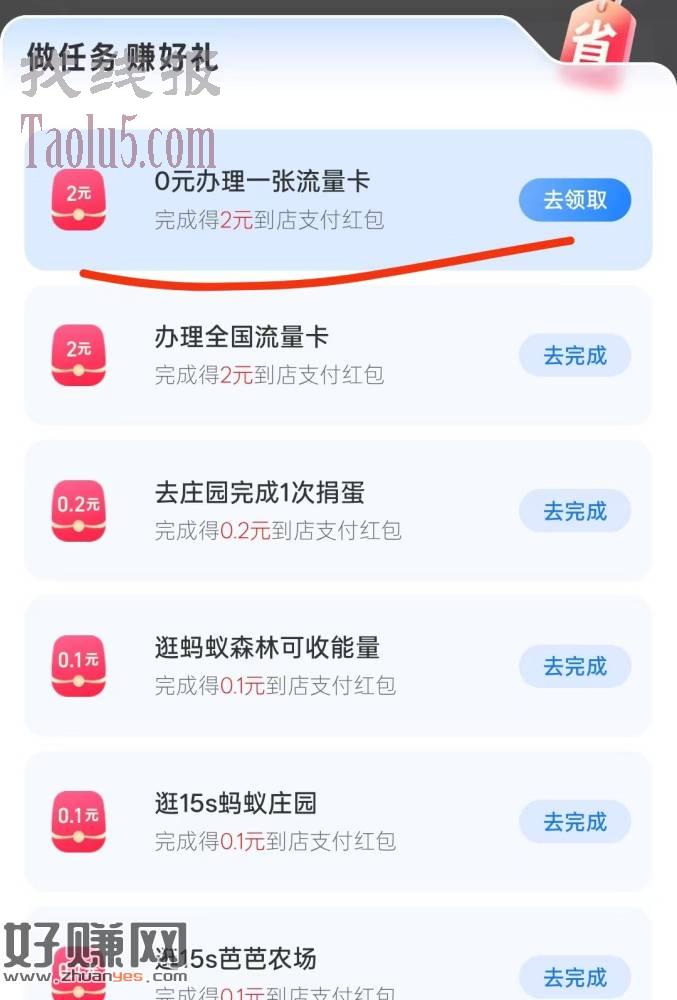Tap 去领取 for 0元办理一张流量卡
The height and width of the screenshot is (1000, 677).
pos(575,200)
